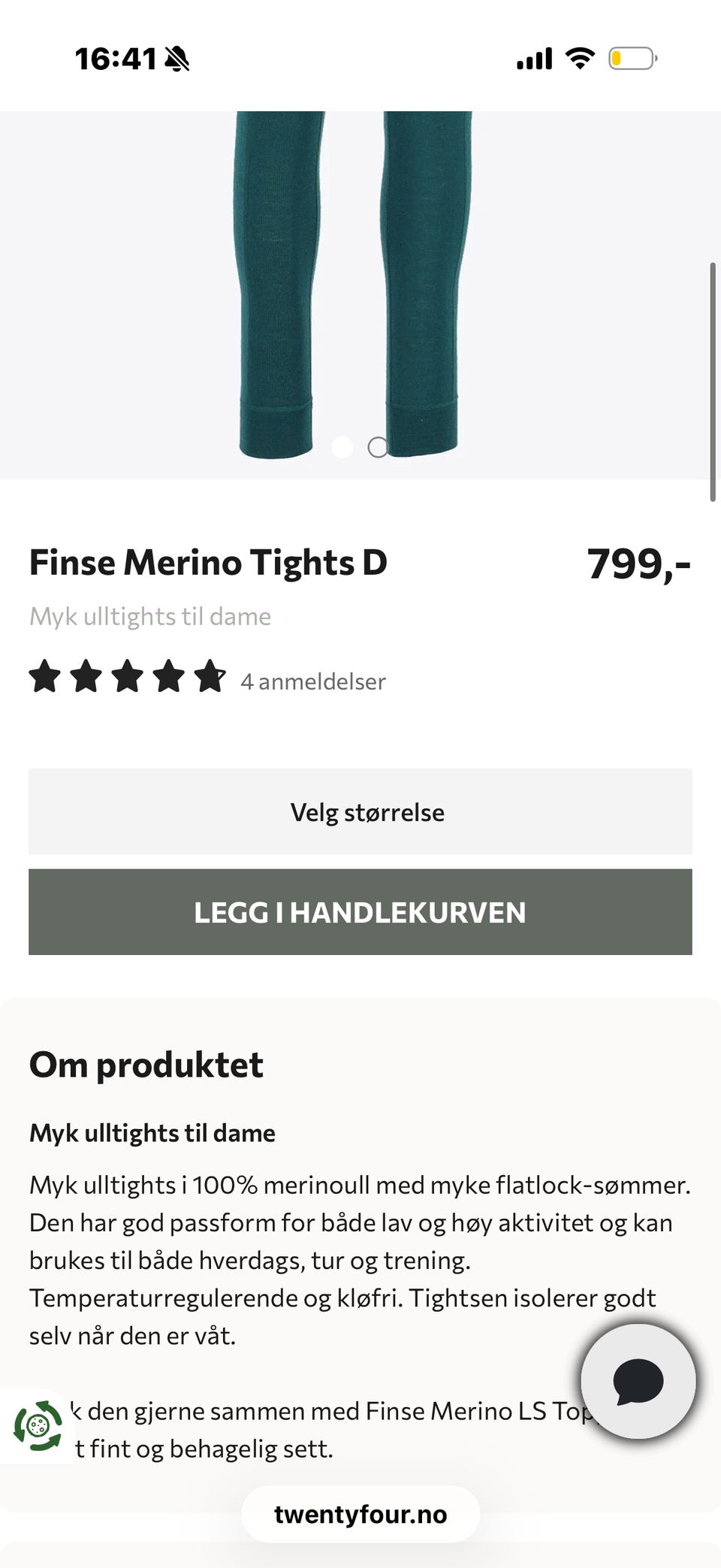
Task: Open the Finse Merino Tights product photo
Action: [x=353, y=286]
